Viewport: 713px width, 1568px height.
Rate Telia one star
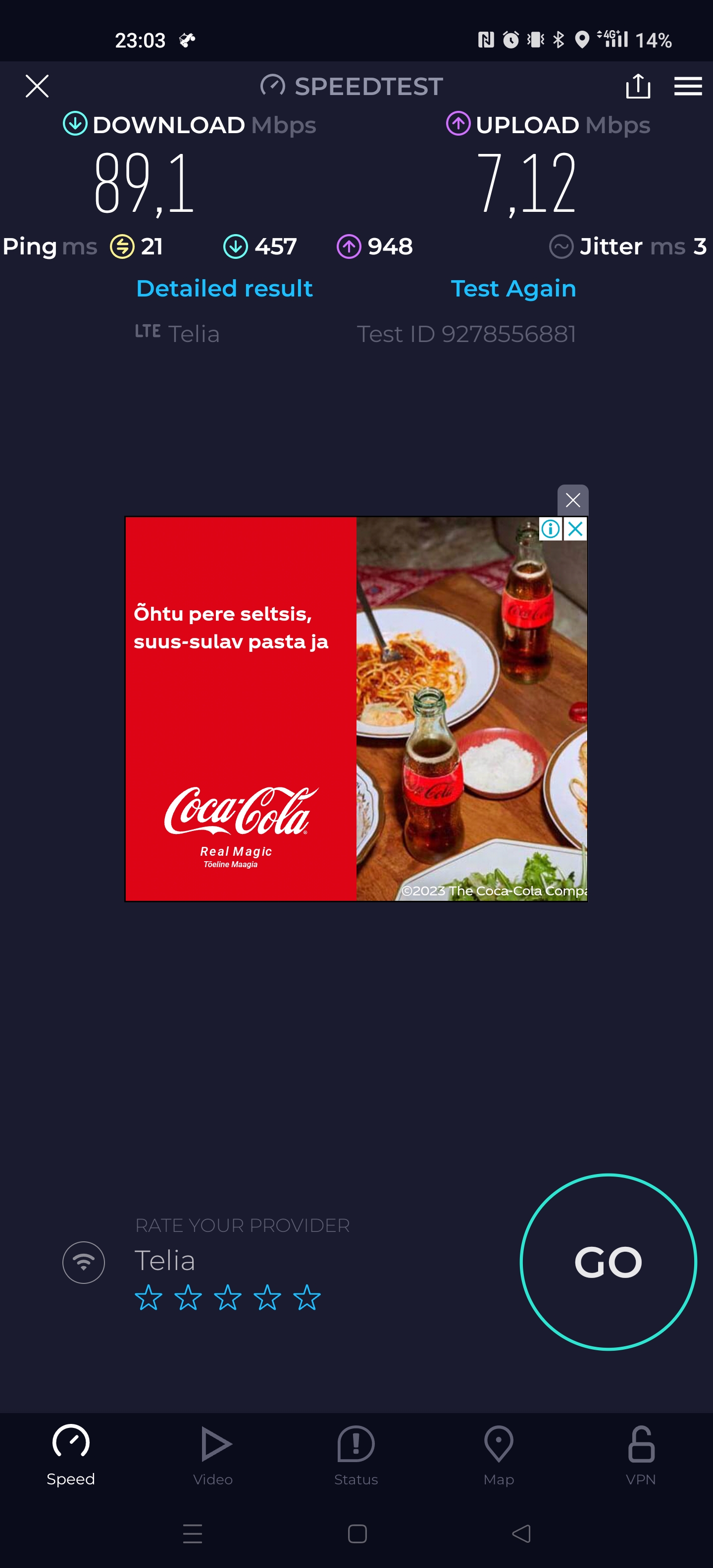(x=148, y=1297)
